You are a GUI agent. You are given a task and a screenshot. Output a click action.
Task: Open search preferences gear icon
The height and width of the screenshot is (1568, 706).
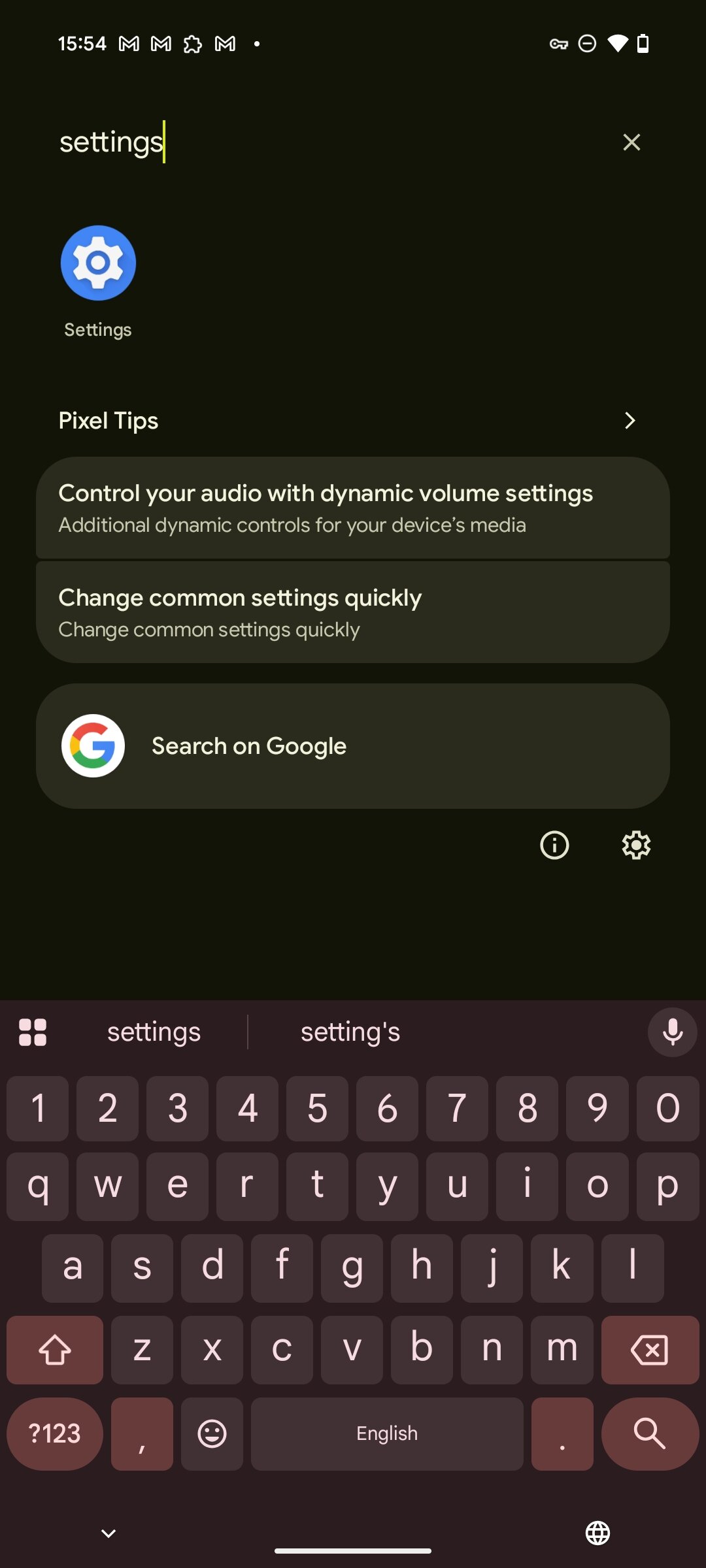[x=636, y=845]
